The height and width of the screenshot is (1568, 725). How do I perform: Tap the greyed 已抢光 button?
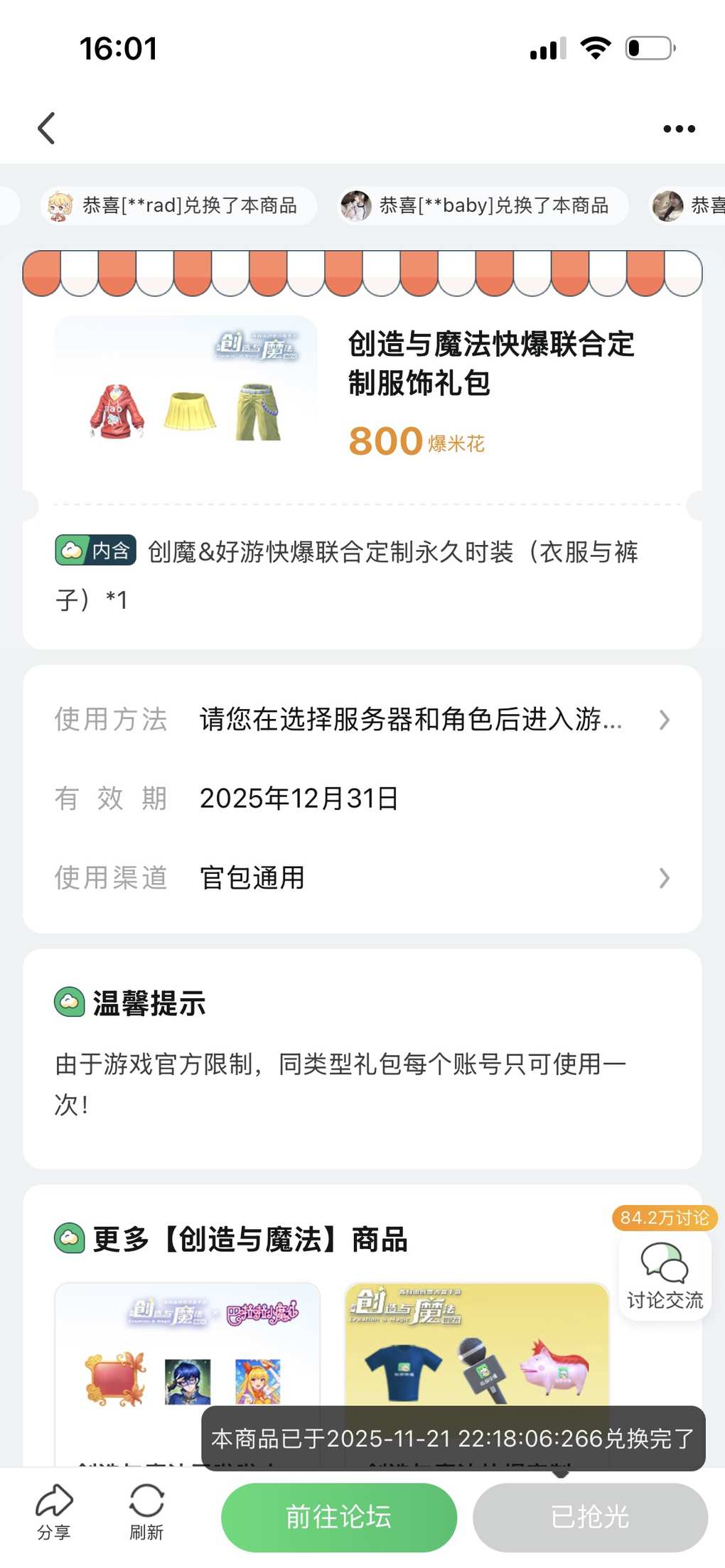(590, 1517)
